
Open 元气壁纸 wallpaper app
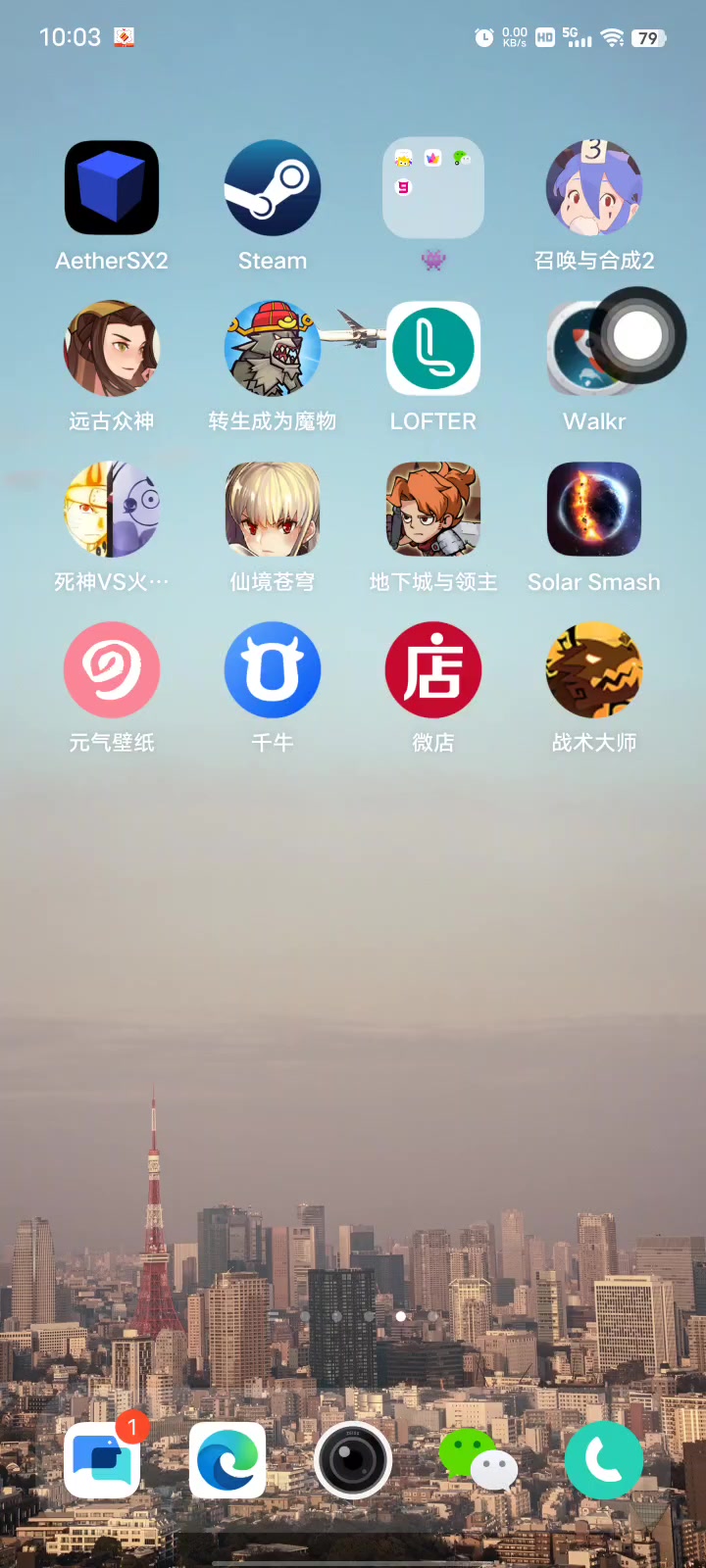click(x=112, y=670)
